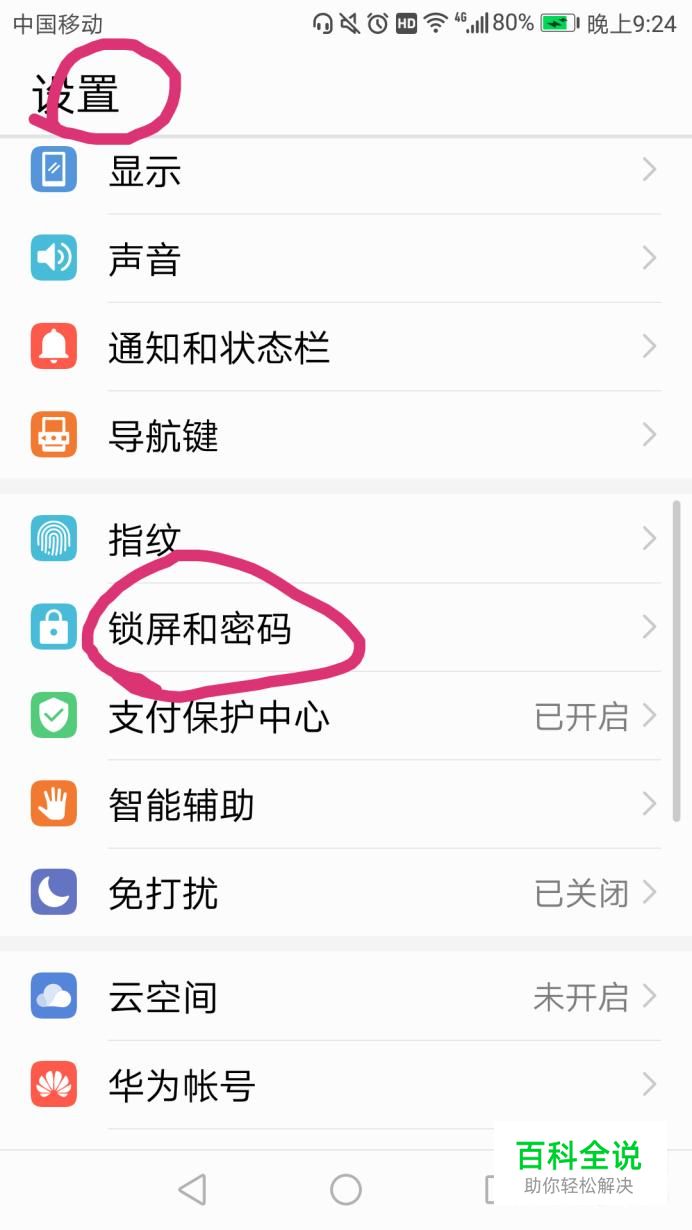Open the 显示 display settings
The image size is (692, 1230).
[345, 171]
